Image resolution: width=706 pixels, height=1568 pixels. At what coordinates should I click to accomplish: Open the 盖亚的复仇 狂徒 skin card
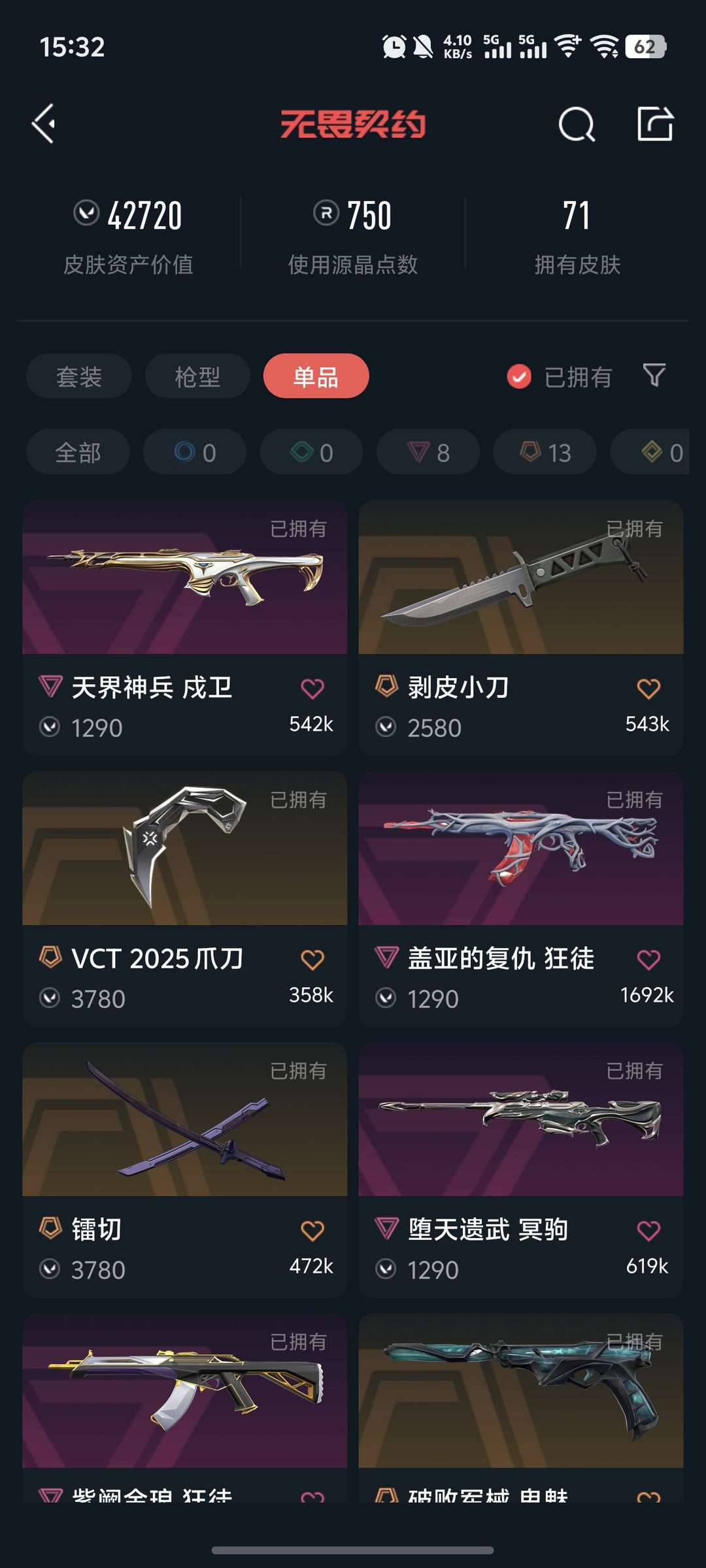coord(521,899)
